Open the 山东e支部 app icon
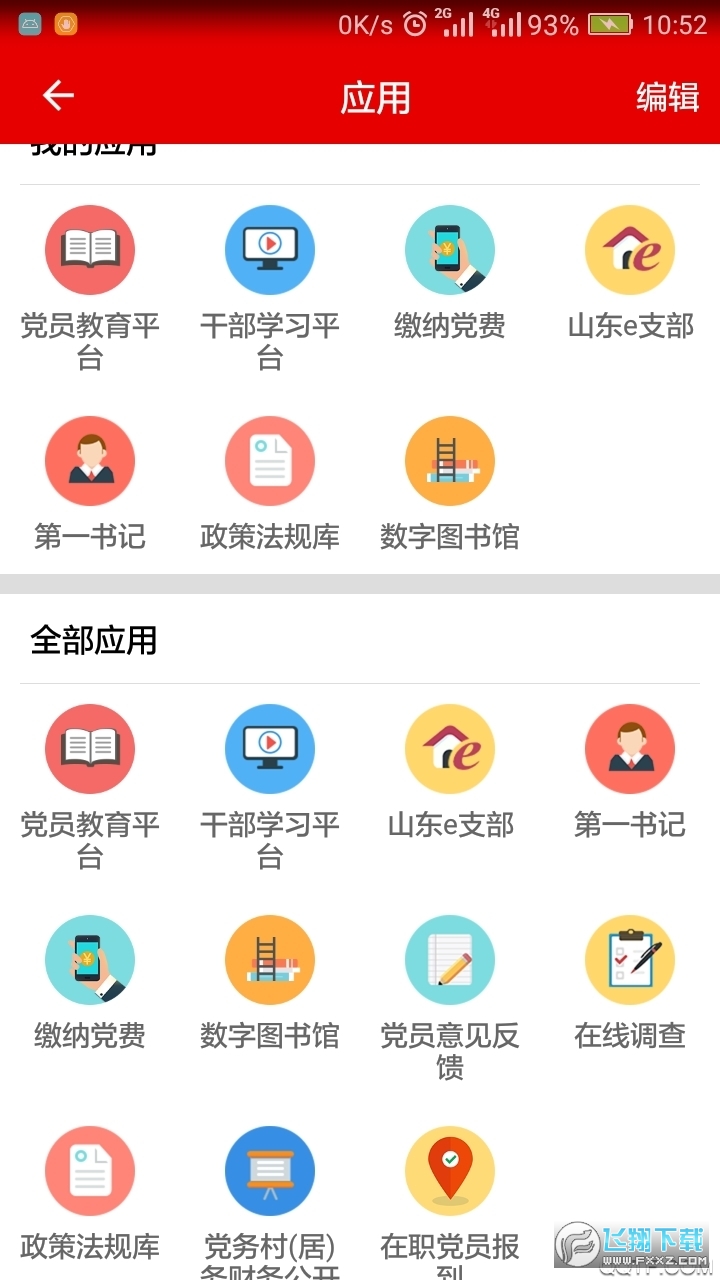 pyautogui.click(x=630, y=250)
